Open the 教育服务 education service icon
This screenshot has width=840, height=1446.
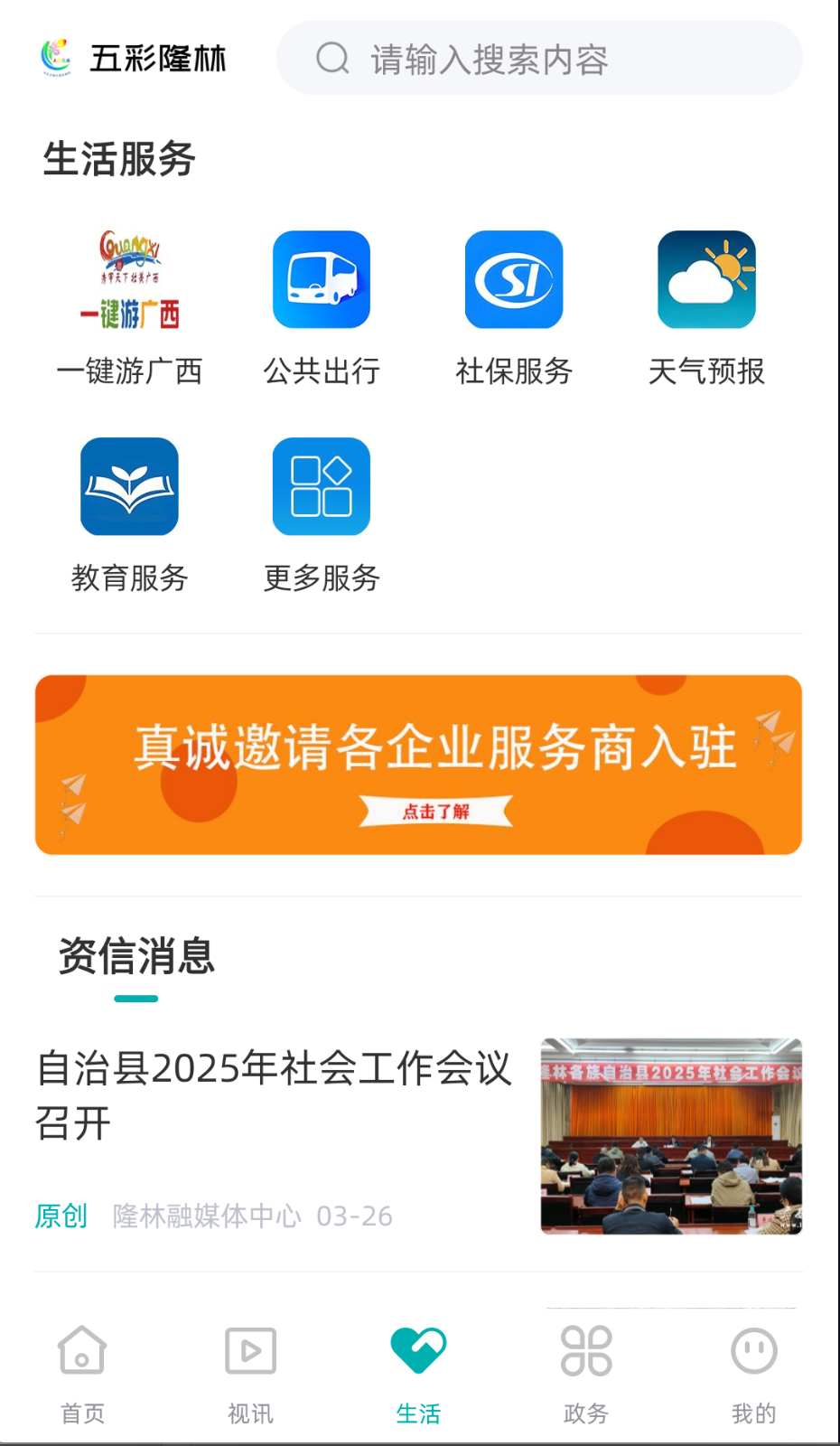(129, 487)
